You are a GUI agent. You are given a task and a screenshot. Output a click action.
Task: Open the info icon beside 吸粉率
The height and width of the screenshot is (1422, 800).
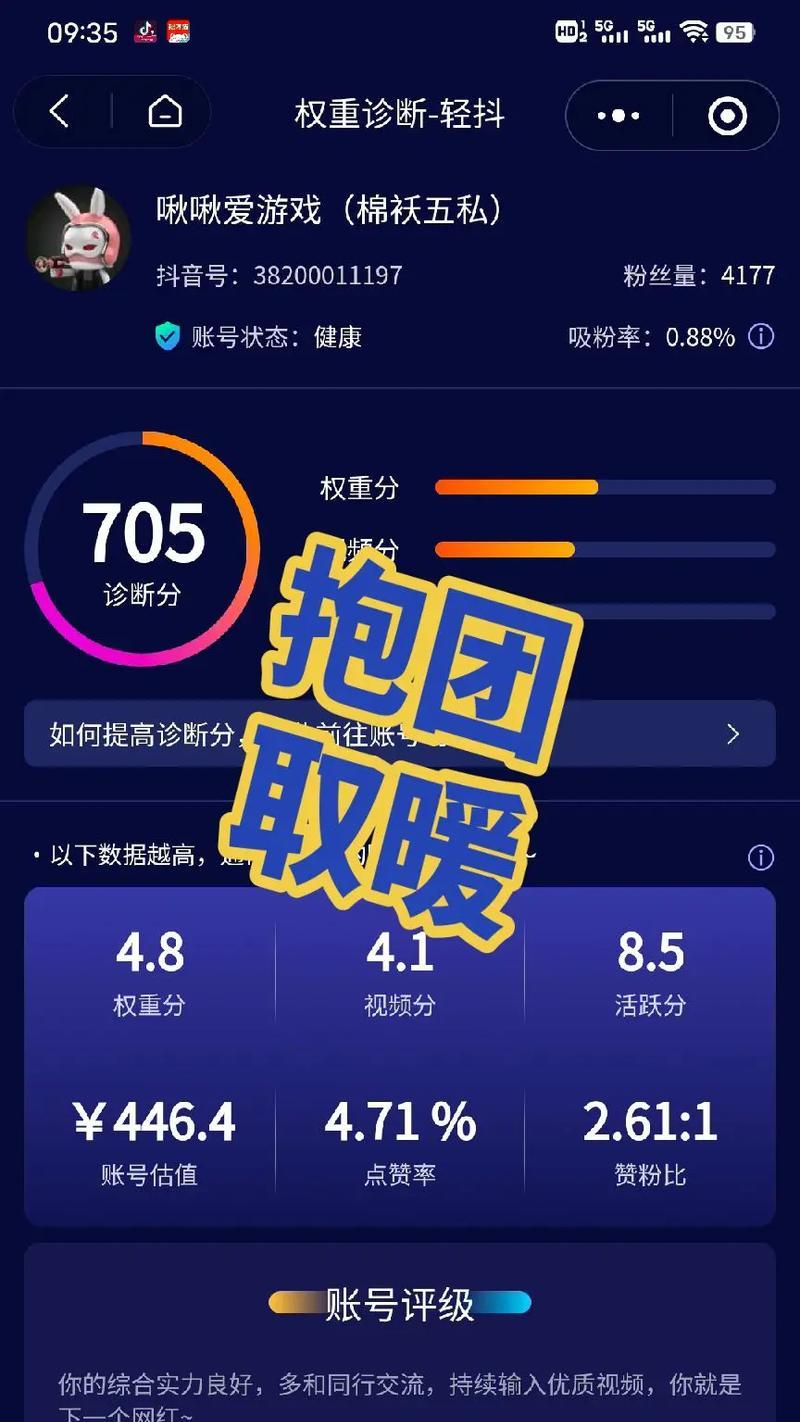[x=761, y=336]
